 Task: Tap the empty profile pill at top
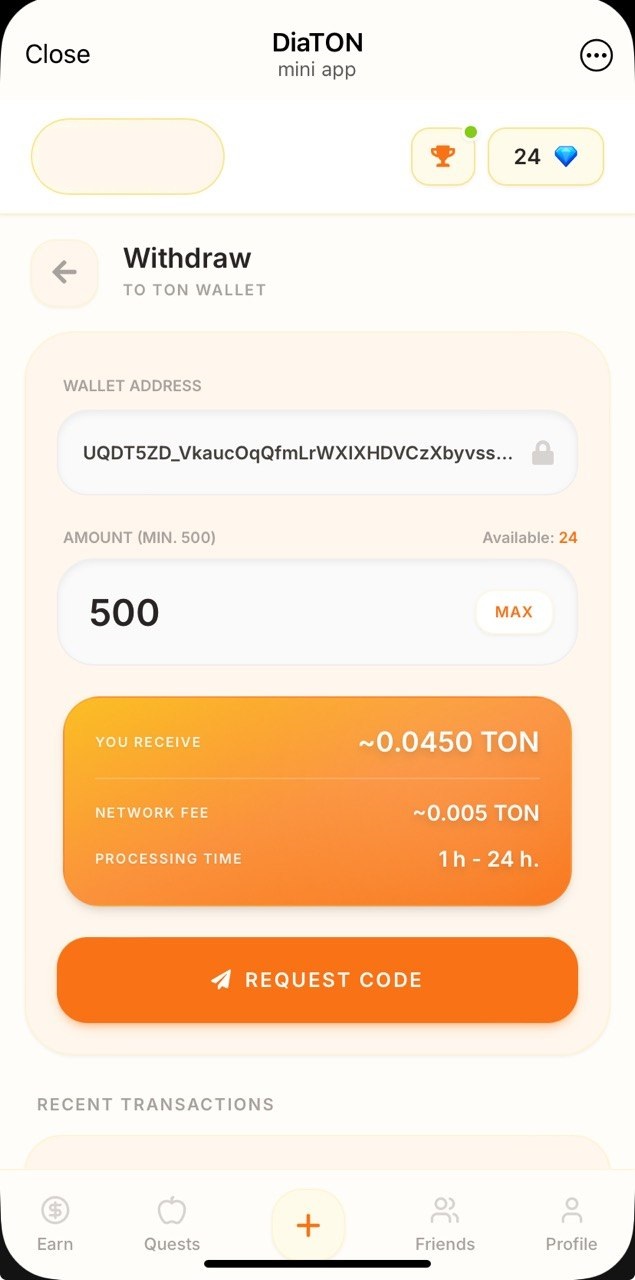128,157
